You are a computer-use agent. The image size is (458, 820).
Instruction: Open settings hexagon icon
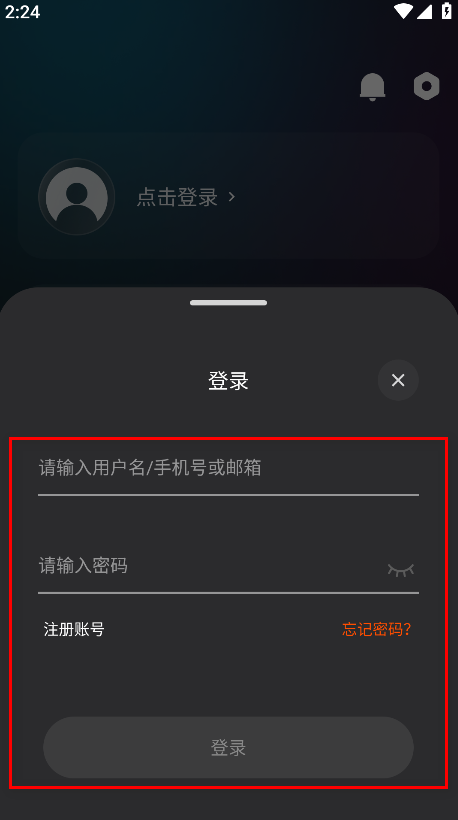[427, 86]
